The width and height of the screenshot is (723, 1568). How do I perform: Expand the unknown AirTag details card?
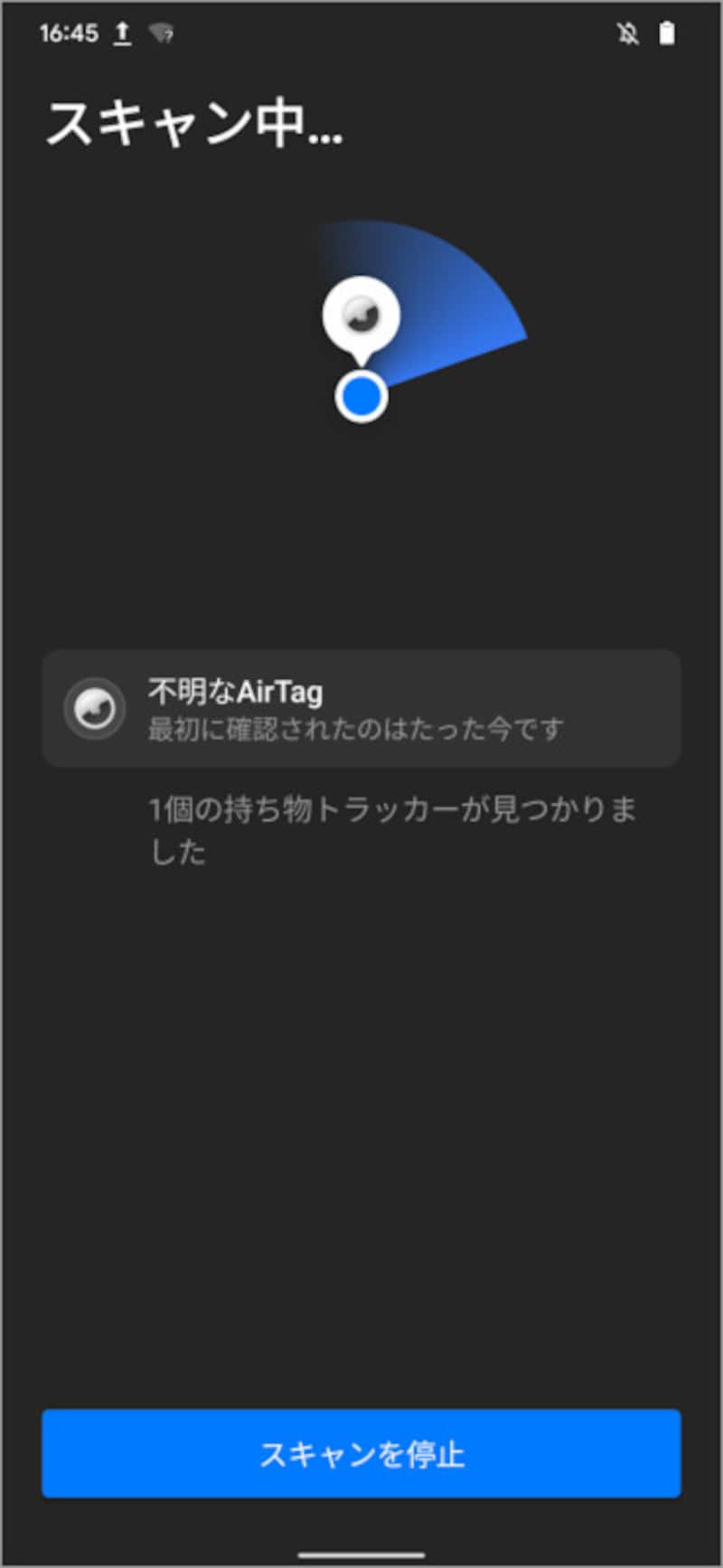[361, 709]
